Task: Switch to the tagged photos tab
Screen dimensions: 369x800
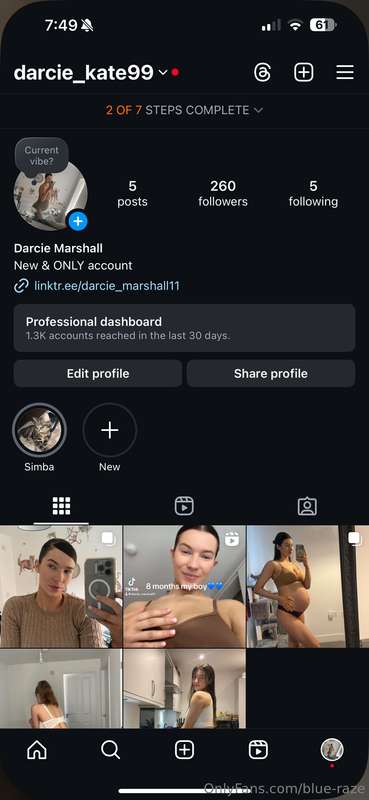Action: pyautogui.click(x=307, y=506)
